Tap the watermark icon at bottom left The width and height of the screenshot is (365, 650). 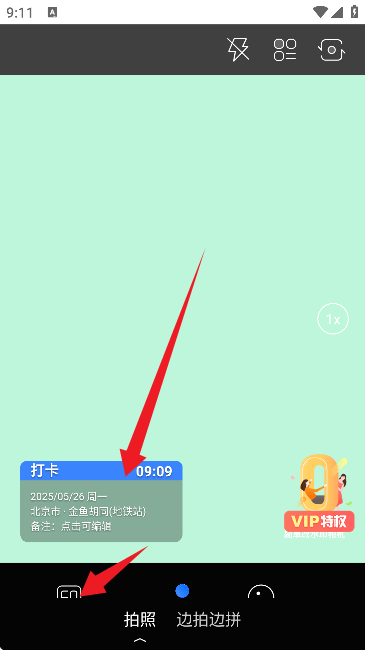pyautogui.click(x=69, y=592)
